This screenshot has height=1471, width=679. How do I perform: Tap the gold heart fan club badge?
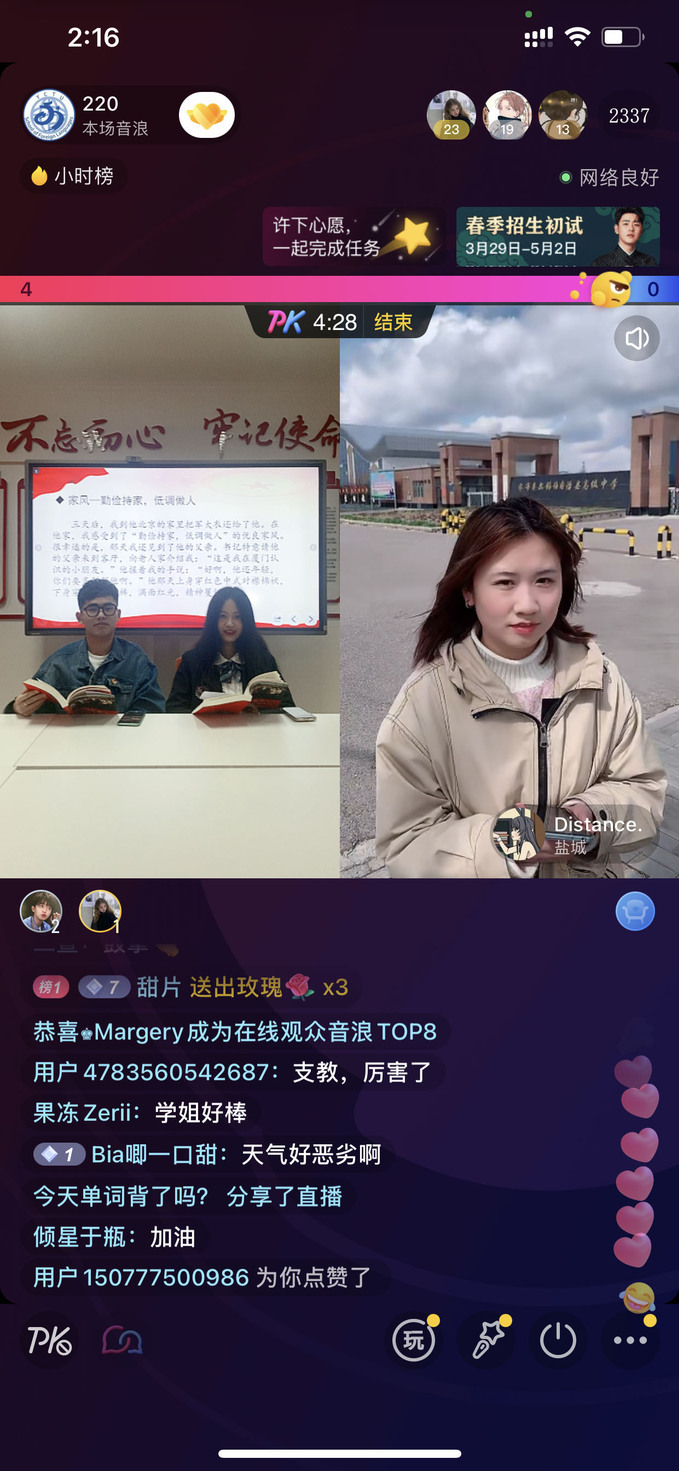[207, 116]
